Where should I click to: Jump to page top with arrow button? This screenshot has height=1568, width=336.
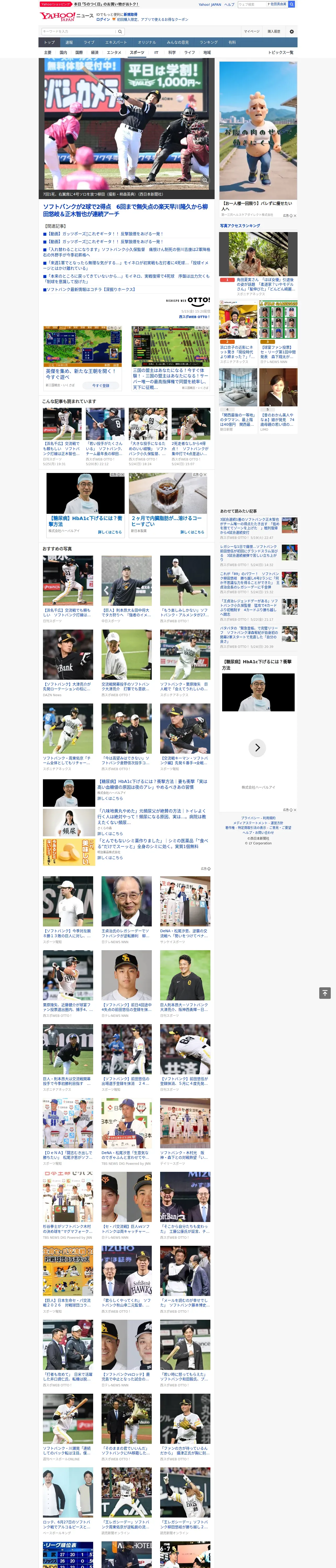(x=325, y=993)
